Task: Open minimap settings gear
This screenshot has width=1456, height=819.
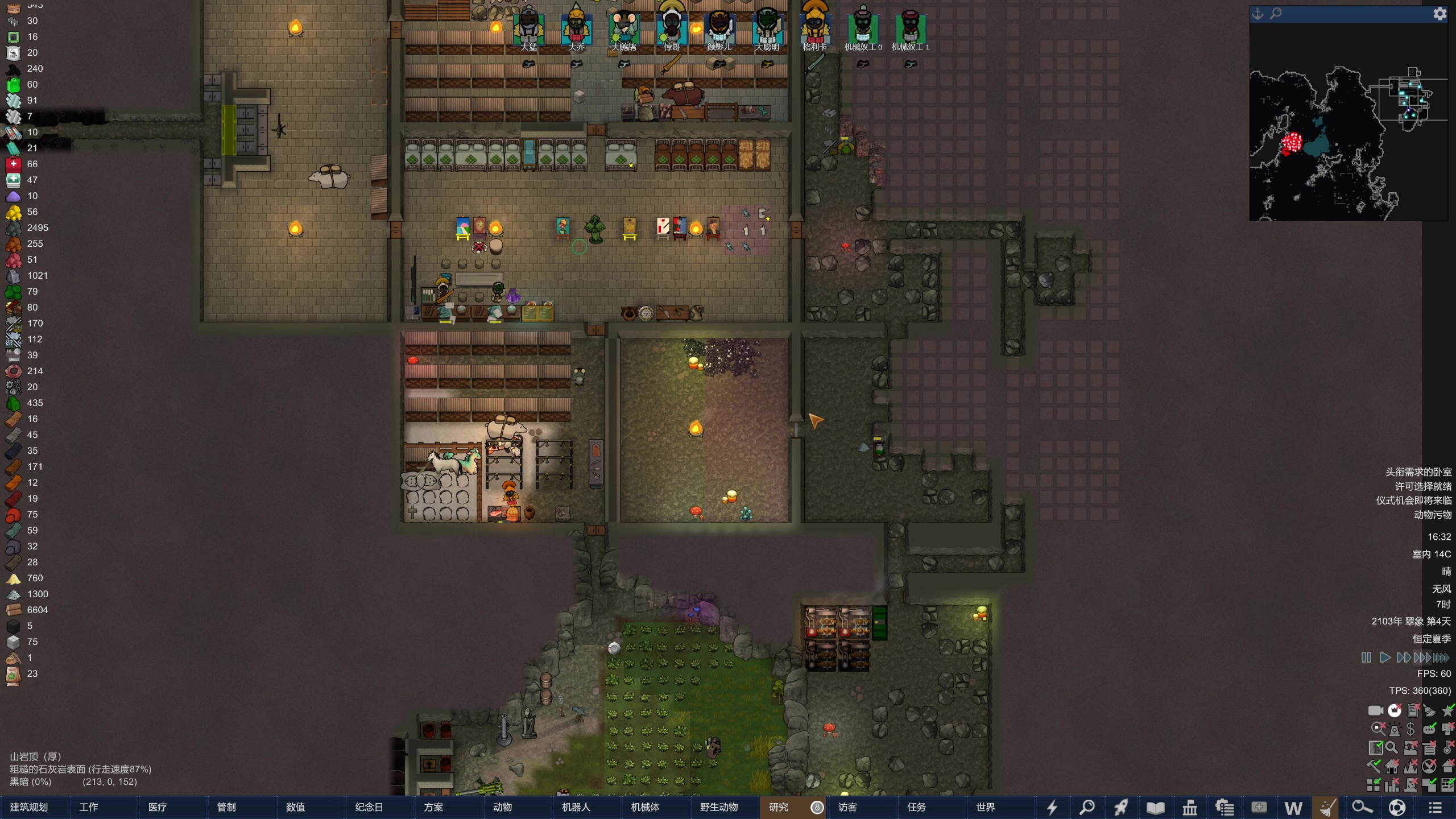Action: point(1440,14)
